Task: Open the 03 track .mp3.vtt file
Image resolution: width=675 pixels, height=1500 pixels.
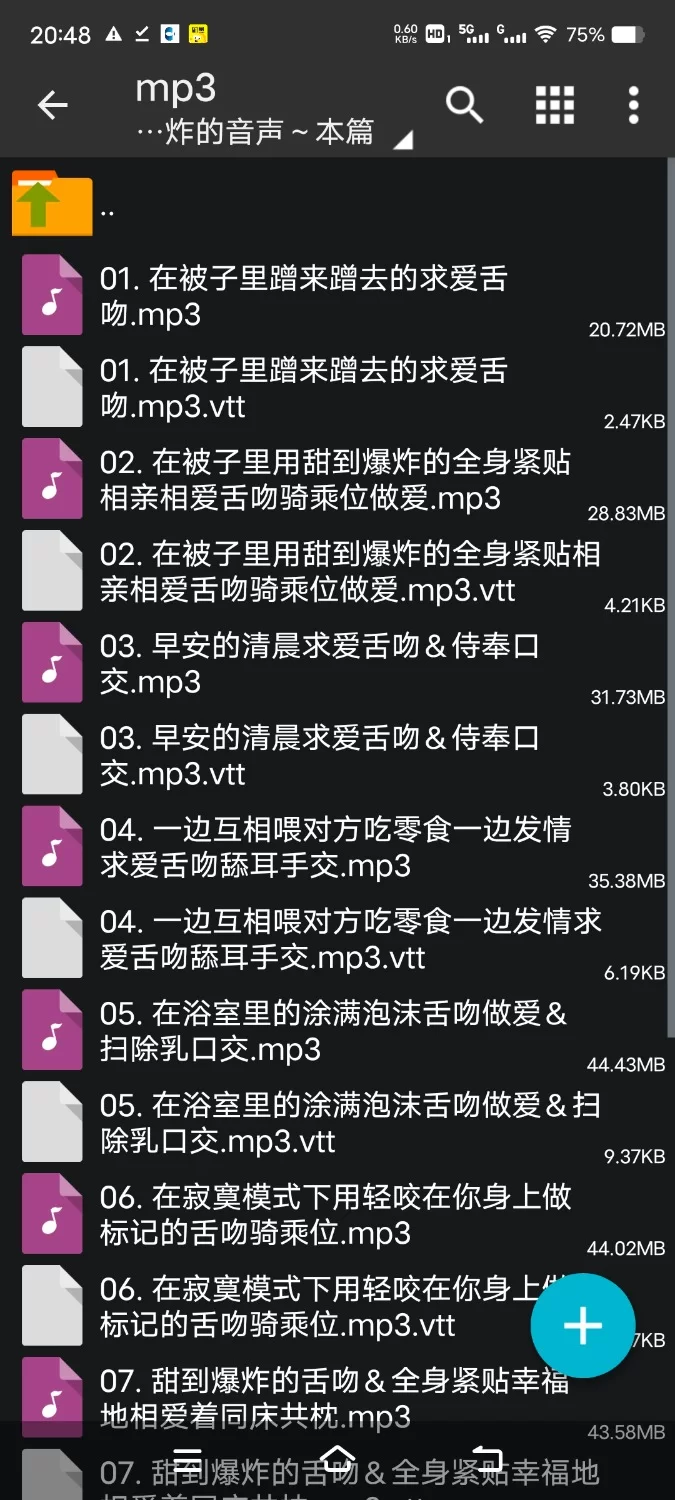Action: pyautogui.click(x=300, y=756)
